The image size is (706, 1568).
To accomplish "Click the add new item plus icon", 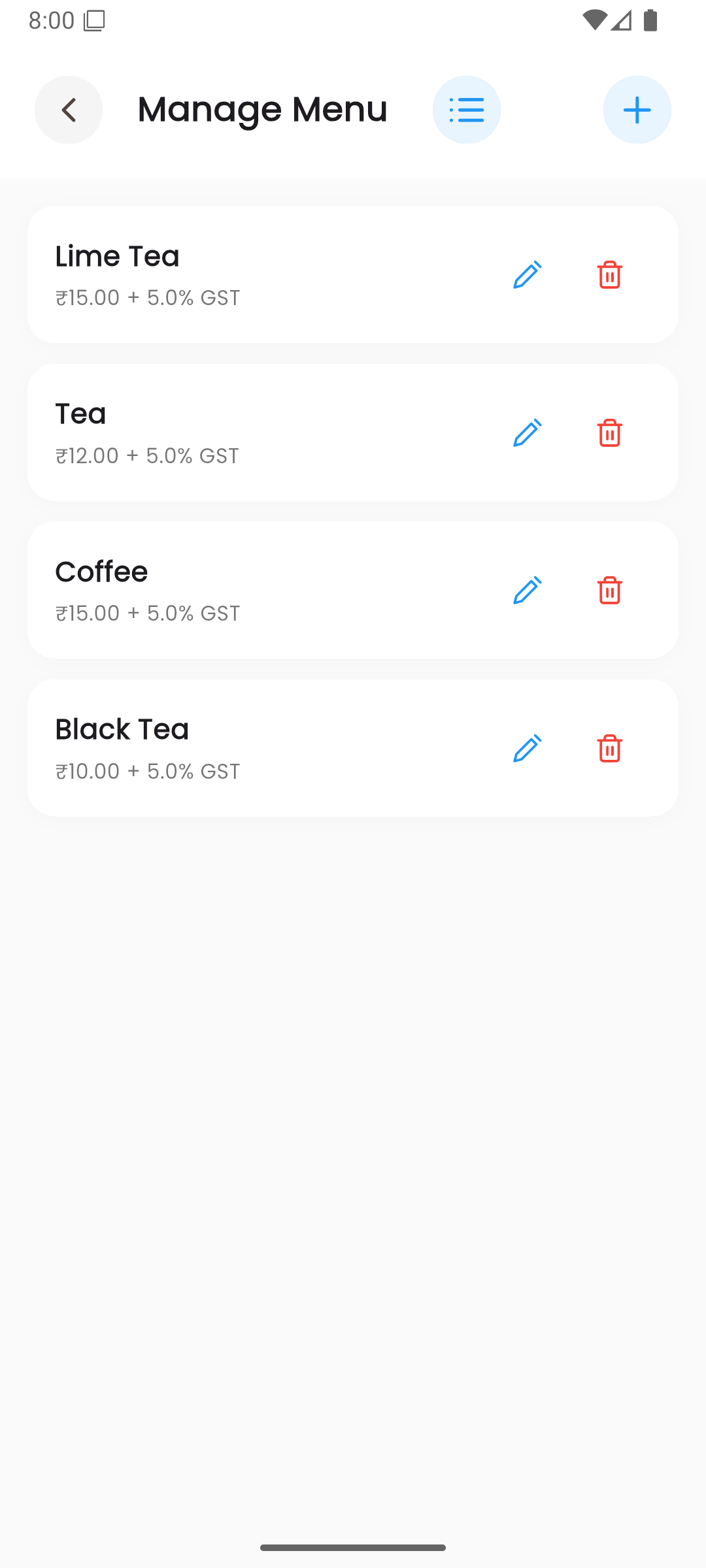I will [637, 109].
